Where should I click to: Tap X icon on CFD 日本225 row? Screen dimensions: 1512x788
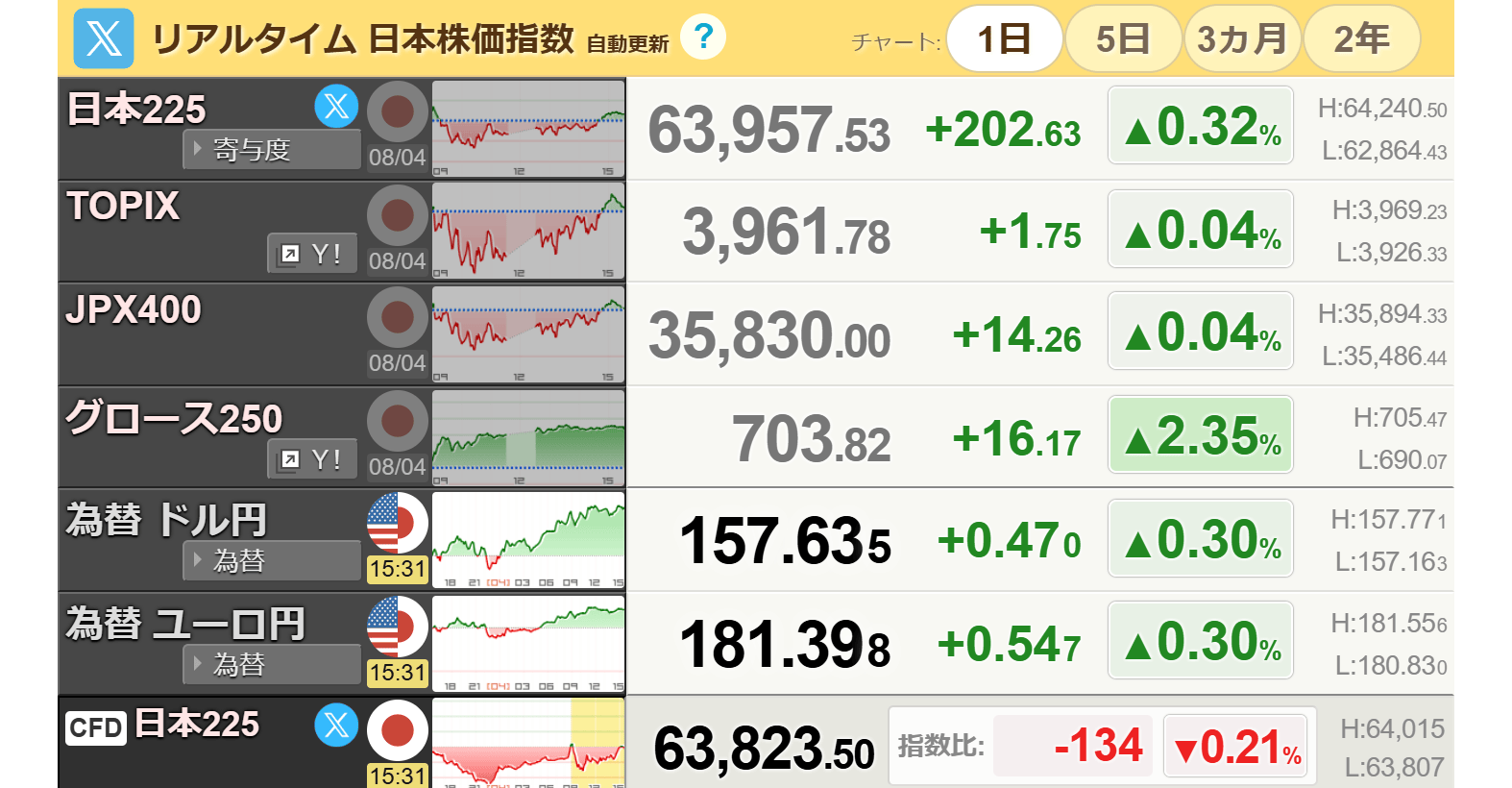tap(336, 726)
